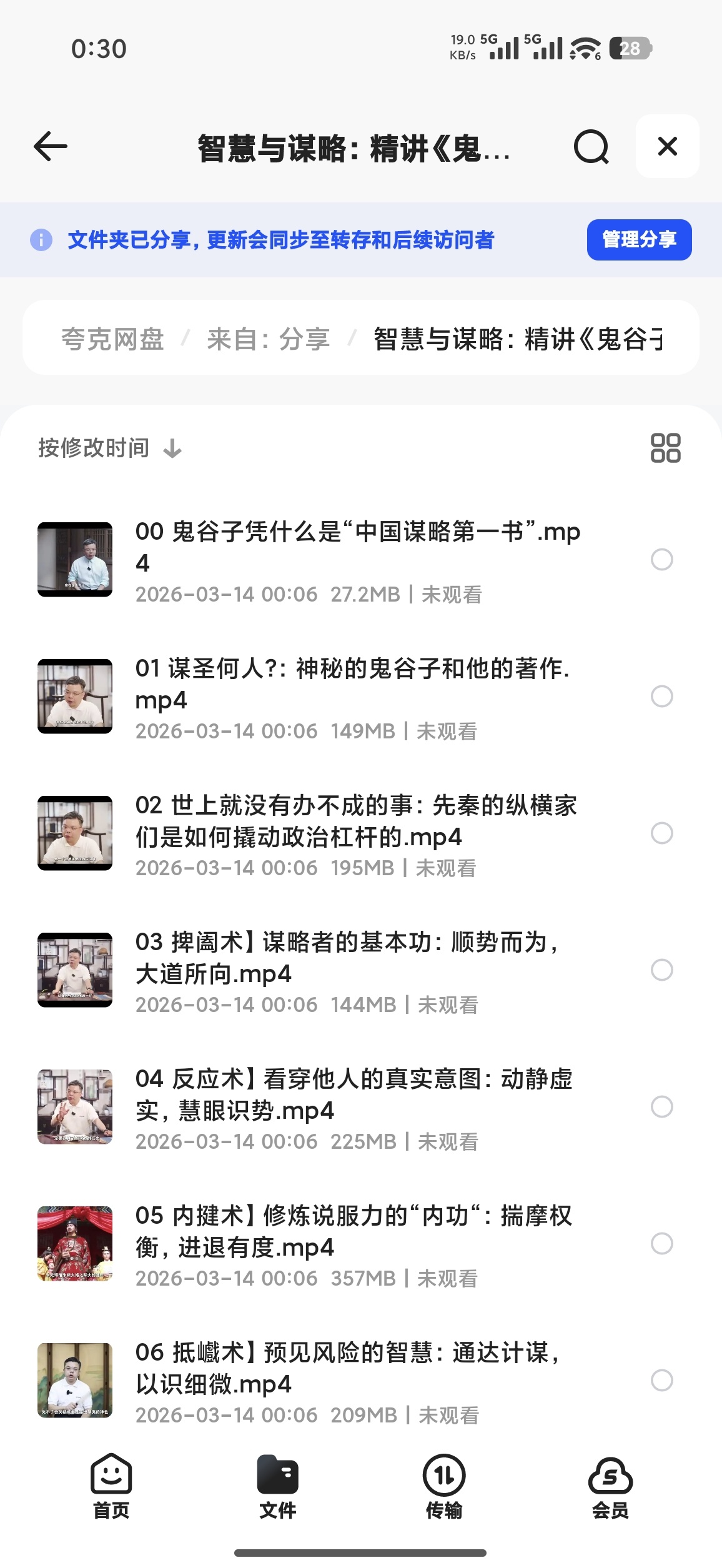
Task: Go to the 来自:分享 breadcrumb folder
Action: (269, 339)
